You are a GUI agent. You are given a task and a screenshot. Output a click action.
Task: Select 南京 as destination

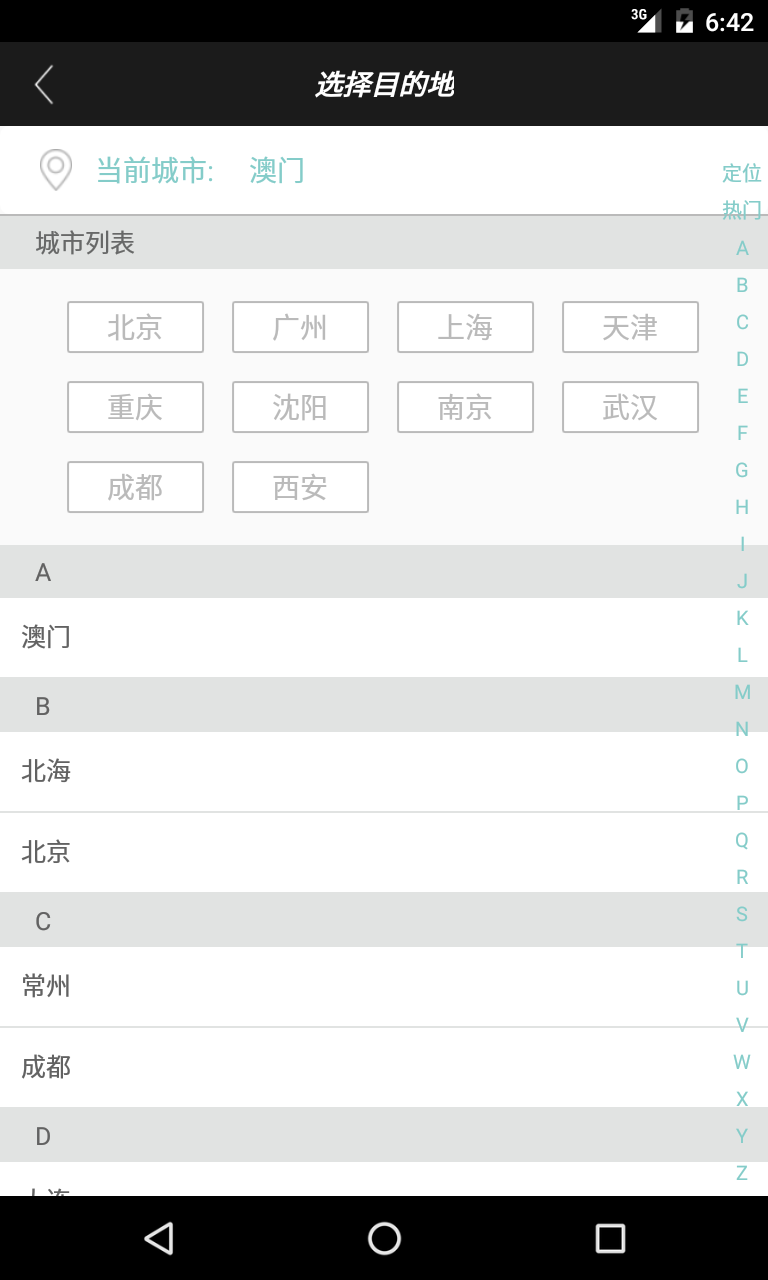465,407
